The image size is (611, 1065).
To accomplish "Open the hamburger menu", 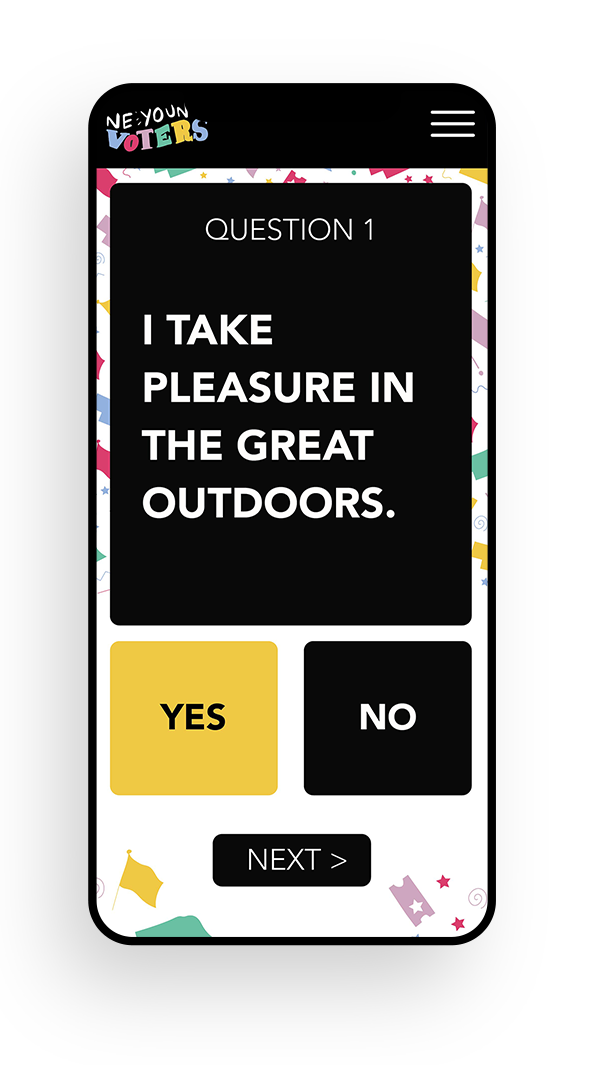I will click(x=452, y=124).
